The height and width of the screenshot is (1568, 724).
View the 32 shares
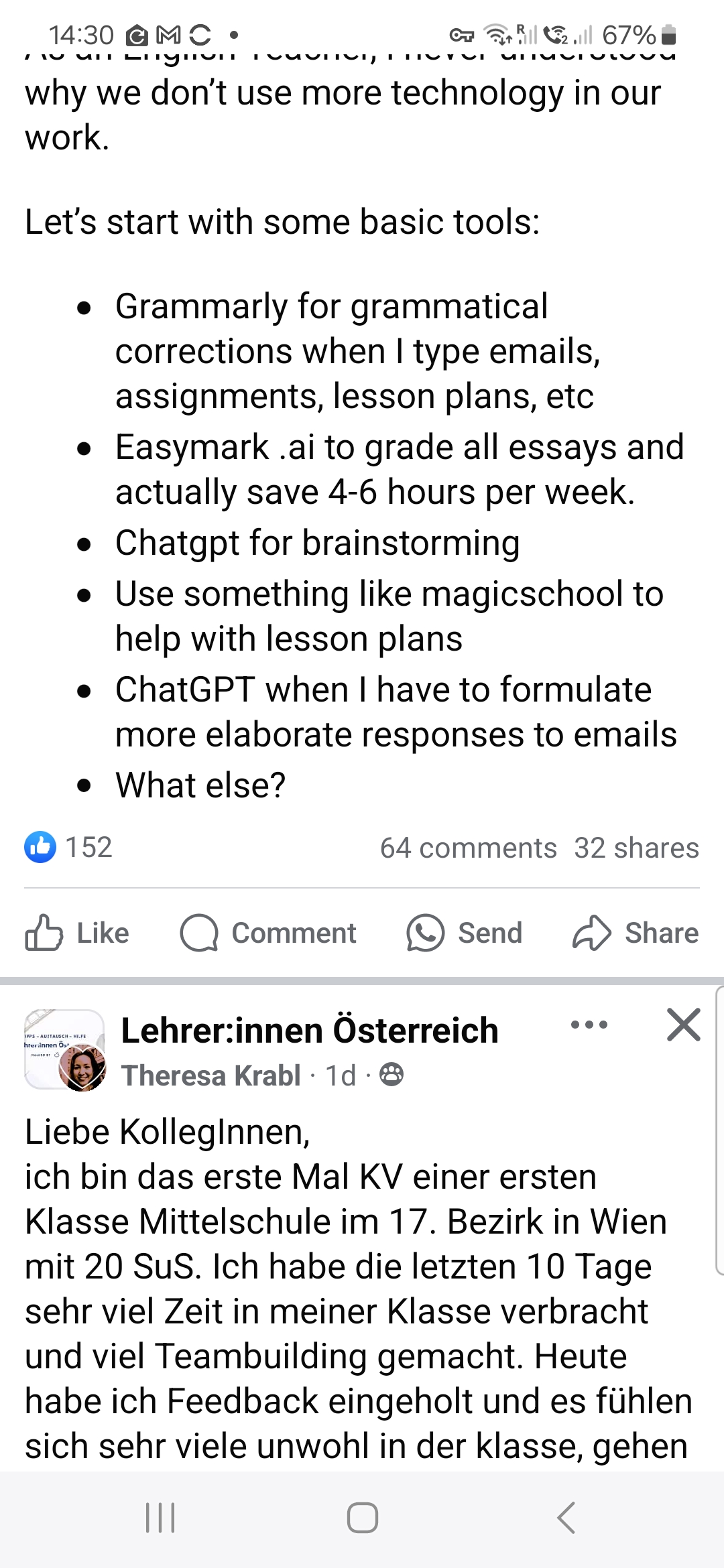pyautogui.click(x=636, y=848)
